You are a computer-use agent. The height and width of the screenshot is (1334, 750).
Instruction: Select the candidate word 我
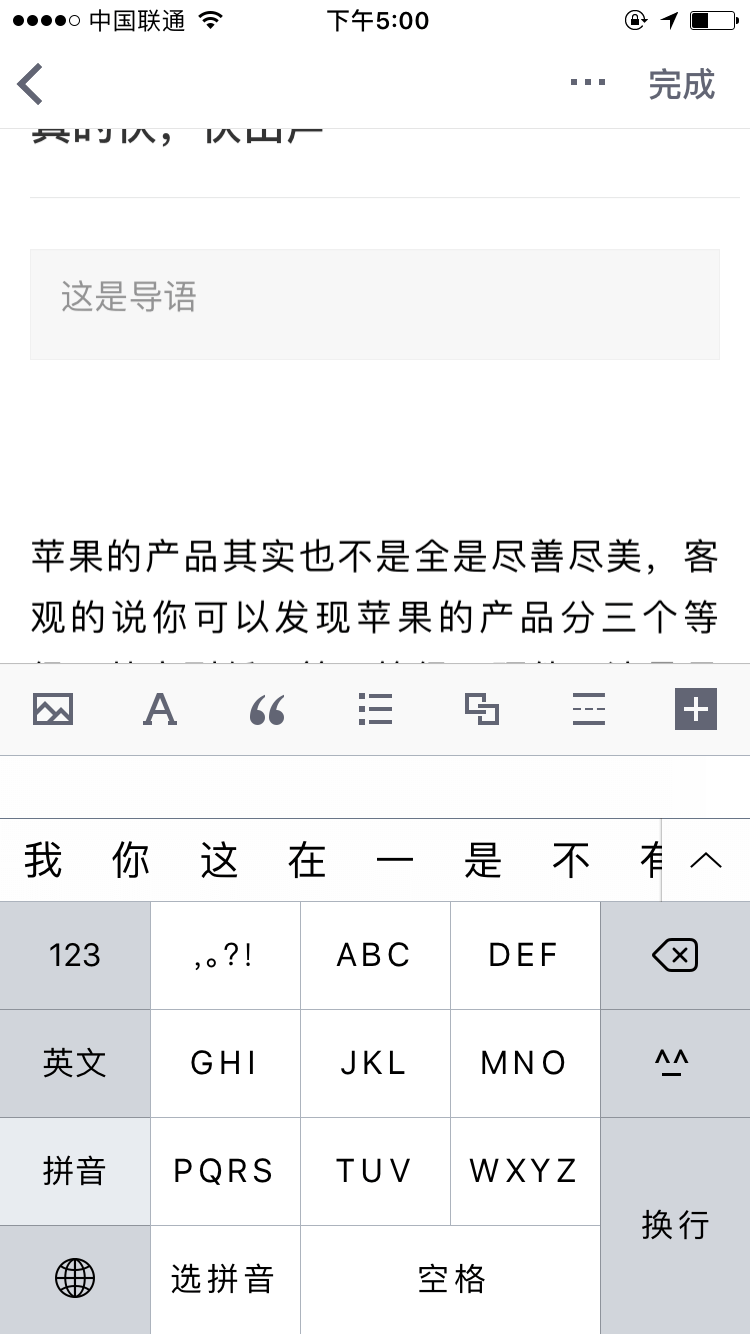point(44,860)
